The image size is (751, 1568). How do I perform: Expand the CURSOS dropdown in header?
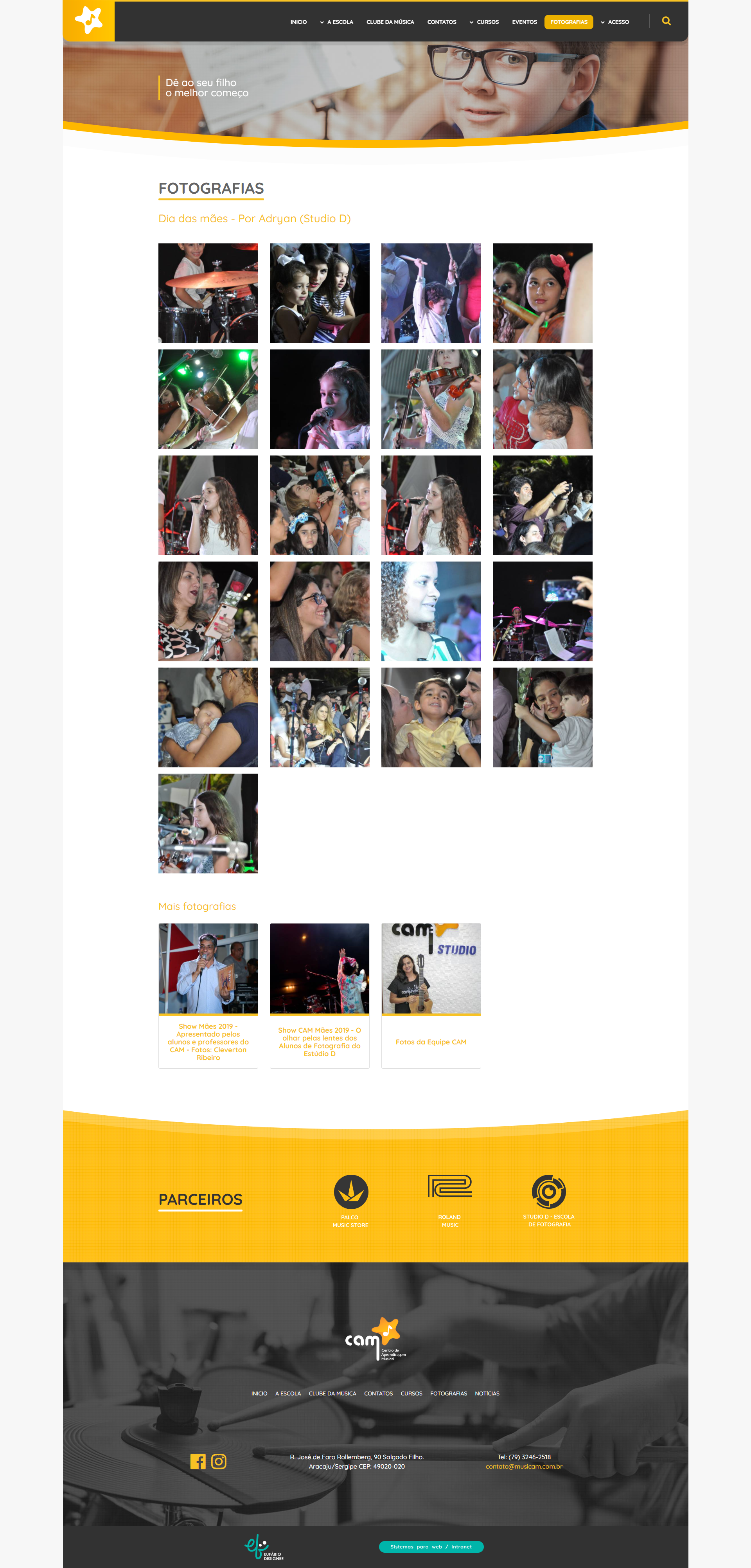pos(484,22)
